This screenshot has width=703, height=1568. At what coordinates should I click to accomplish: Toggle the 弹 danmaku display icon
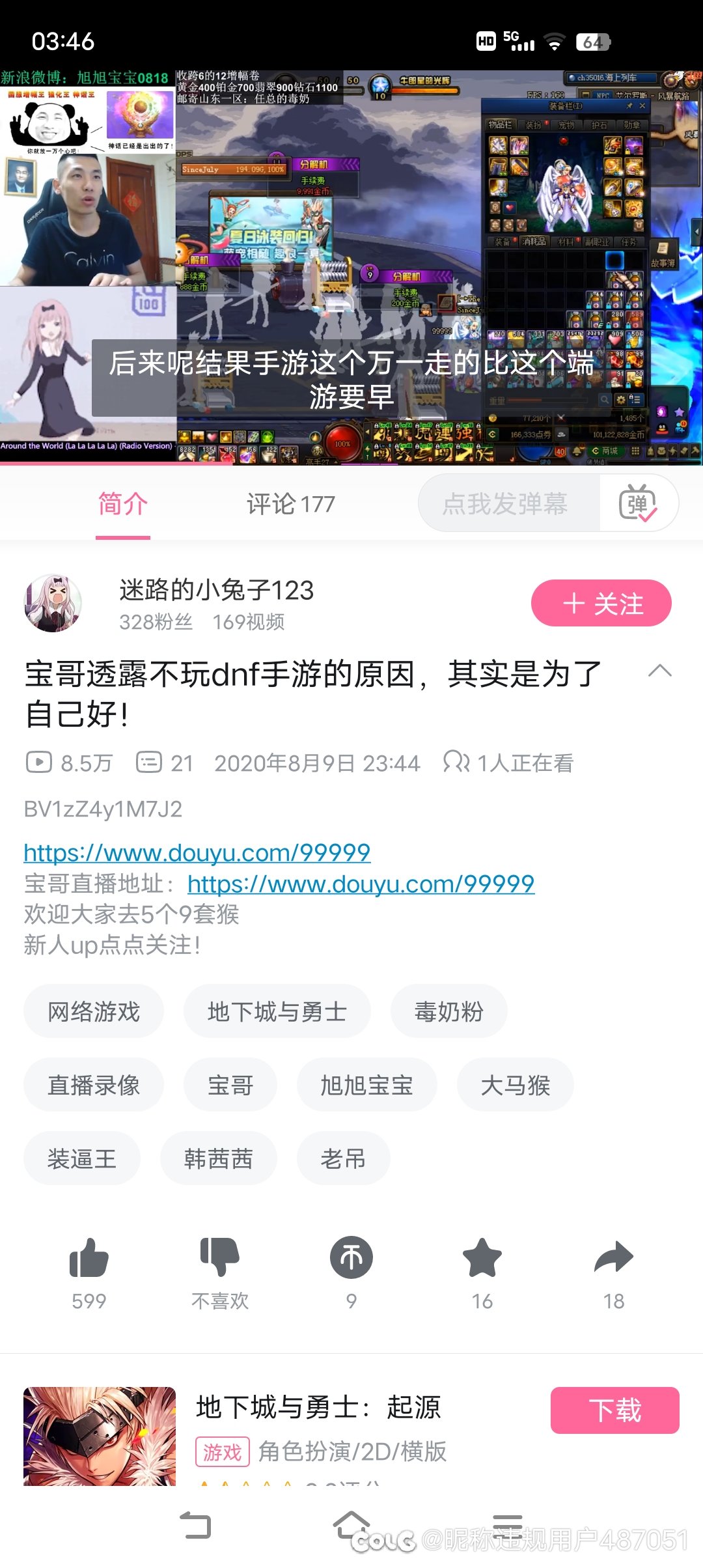coord(639,503)
